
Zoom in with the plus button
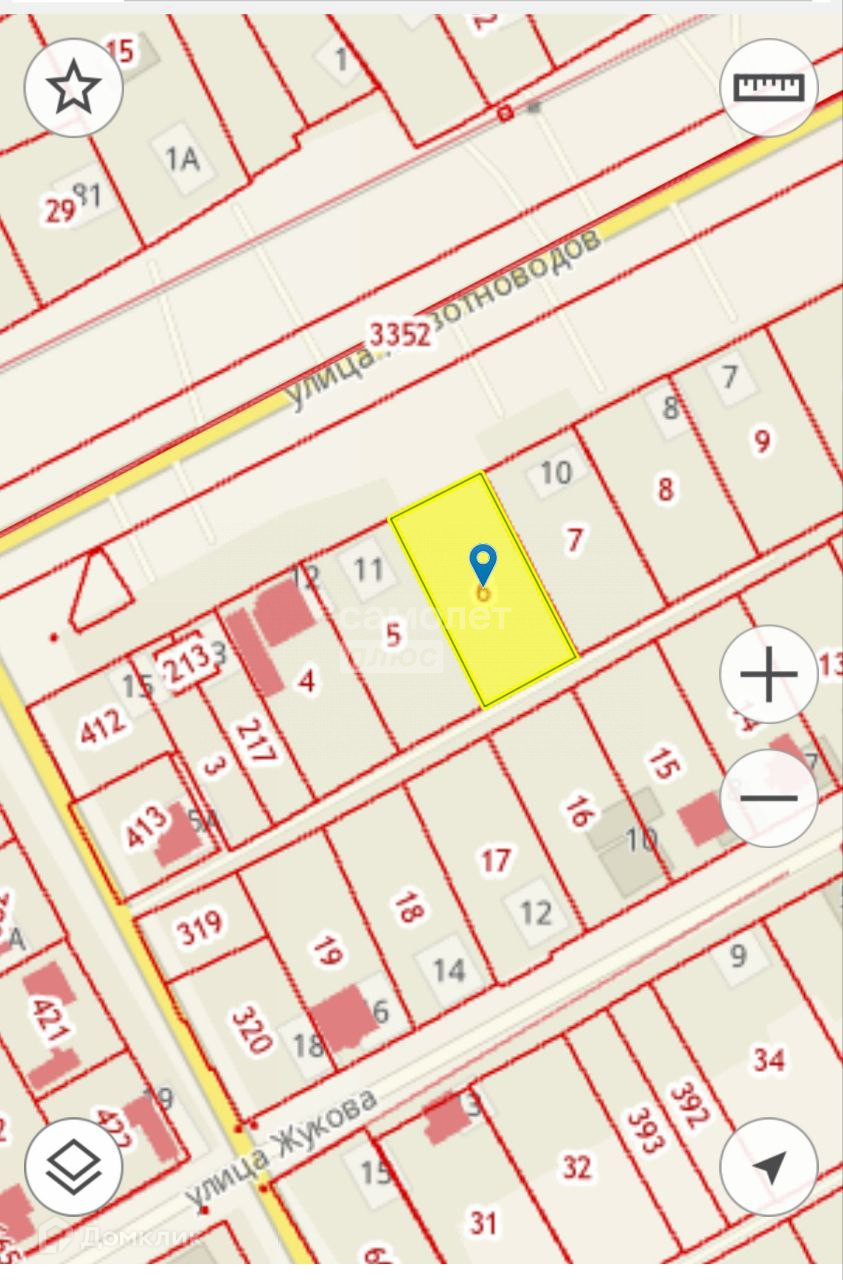click(769, 675)
